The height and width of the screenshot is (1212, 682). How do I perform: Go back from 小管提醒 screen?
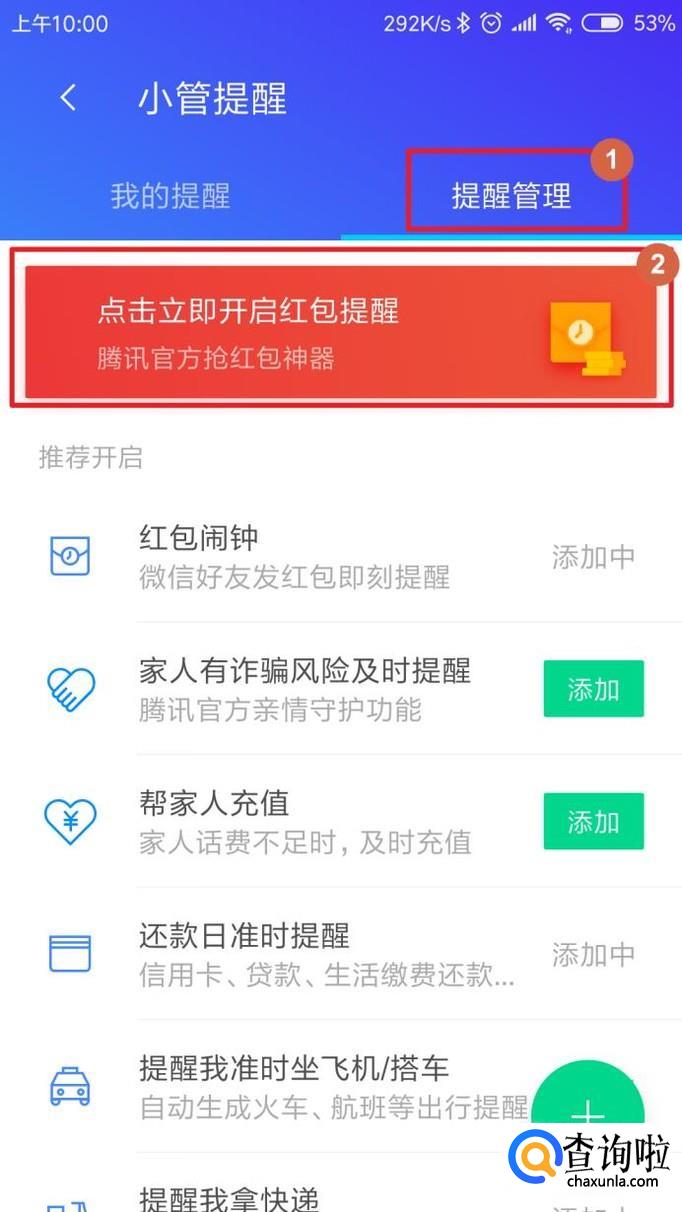68,98
